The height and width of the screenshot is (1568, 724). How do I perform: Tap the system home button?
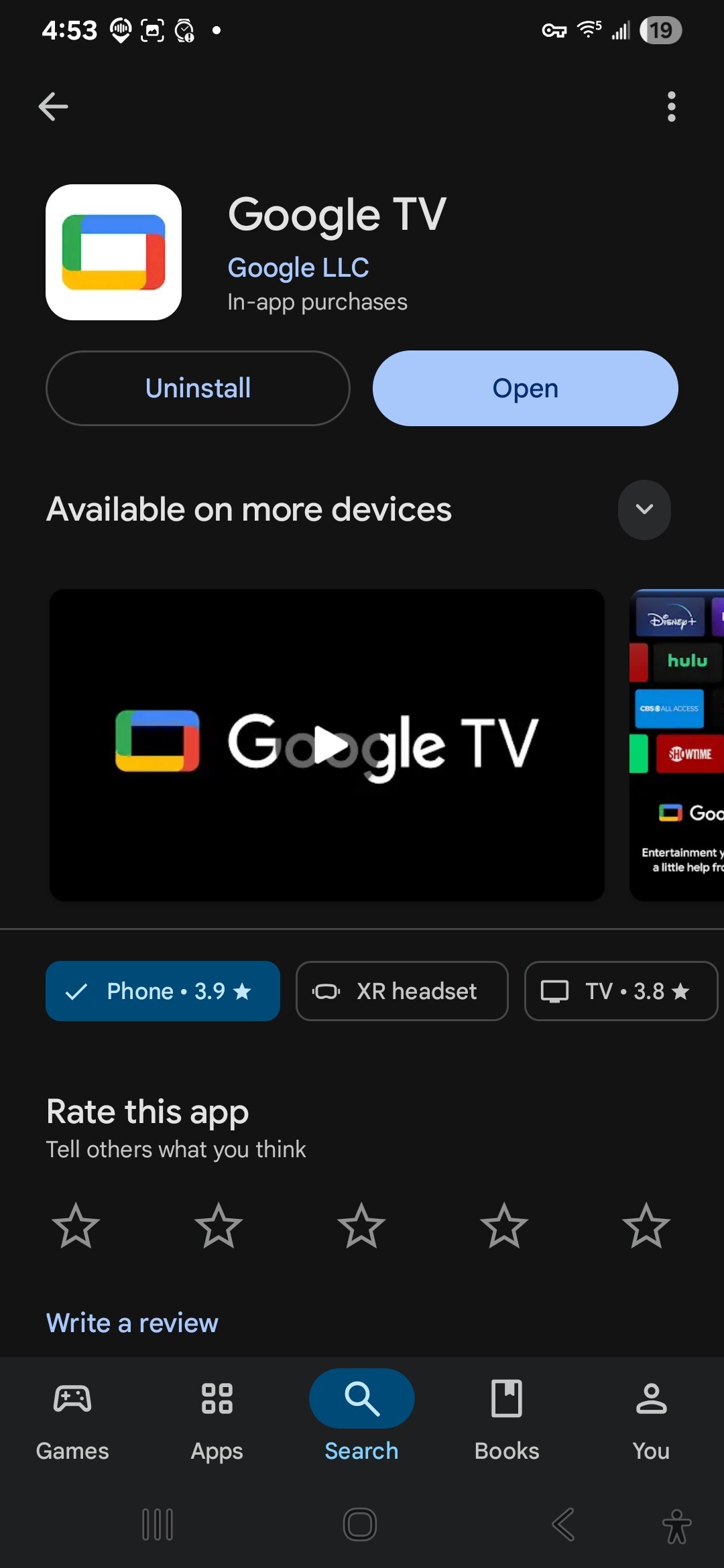[360, 1524]
